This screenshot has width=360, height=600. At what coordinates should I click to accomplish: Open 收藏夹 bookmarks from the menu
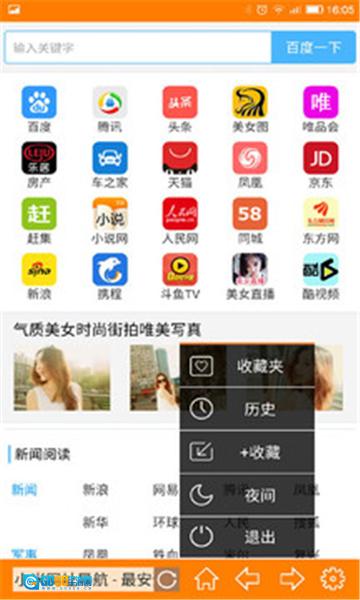(247, 366)
